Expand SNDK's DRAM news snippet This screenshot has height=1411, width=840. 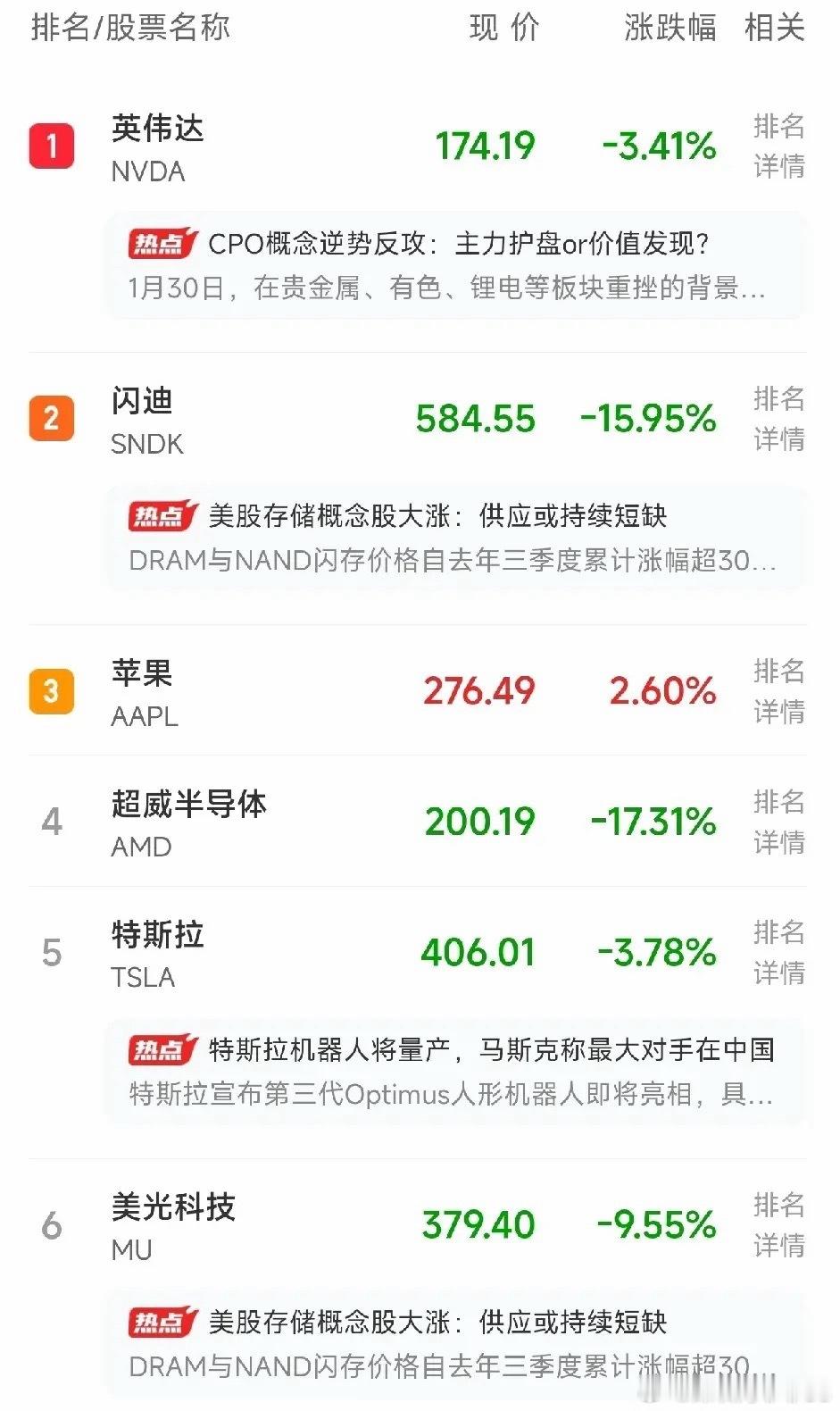click(446, 563)
